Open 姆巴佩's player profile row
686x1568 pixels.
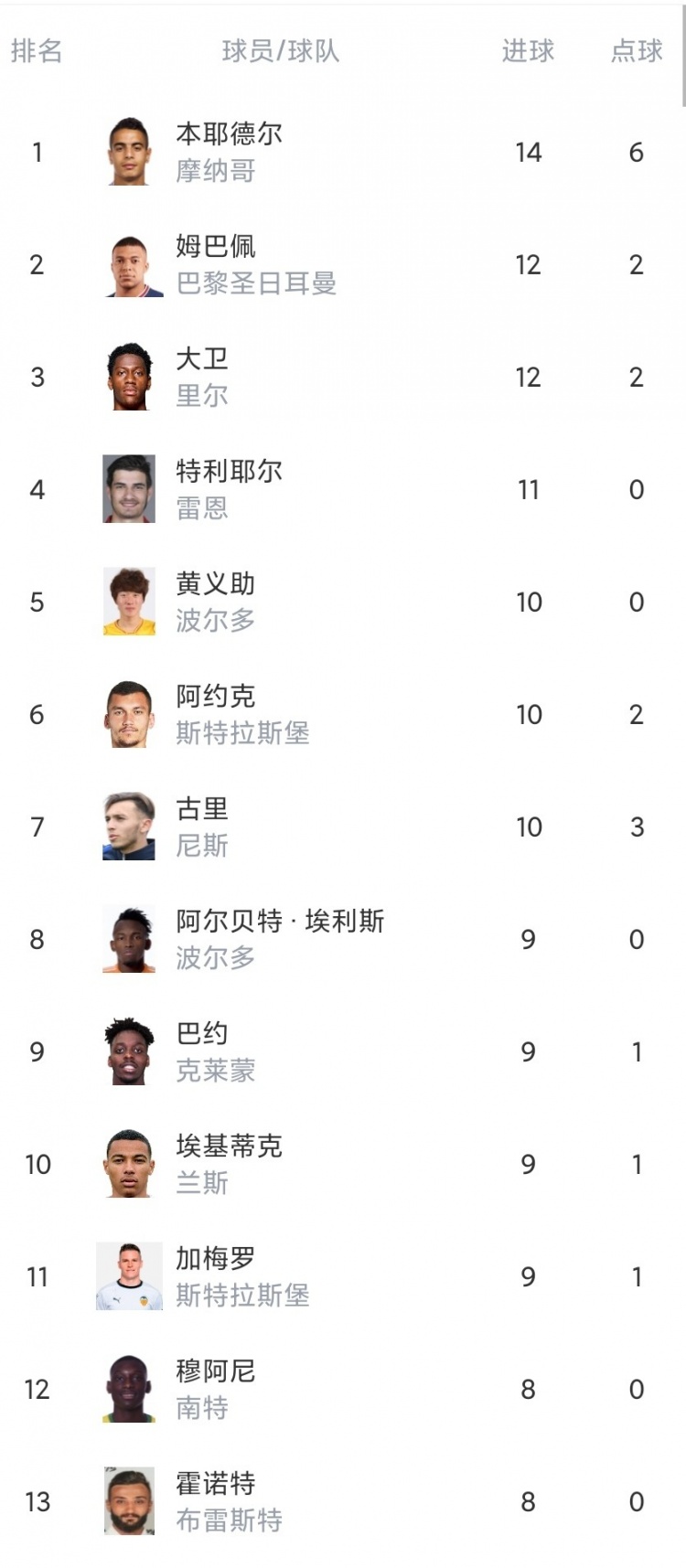tap(343, 264)
